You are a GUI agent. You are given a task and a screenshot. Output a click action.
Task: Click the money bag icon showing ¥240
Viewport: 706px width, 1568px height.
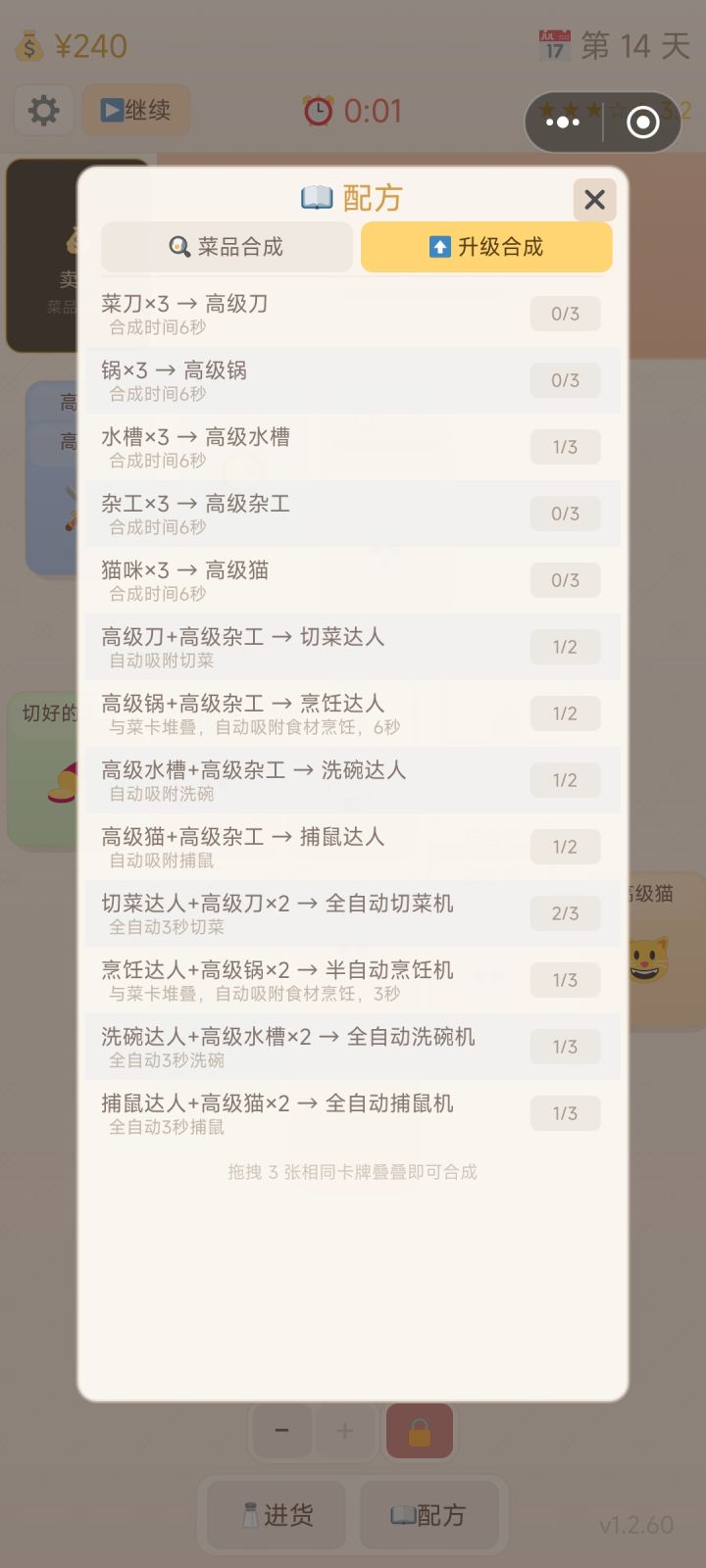click(29, 46)
